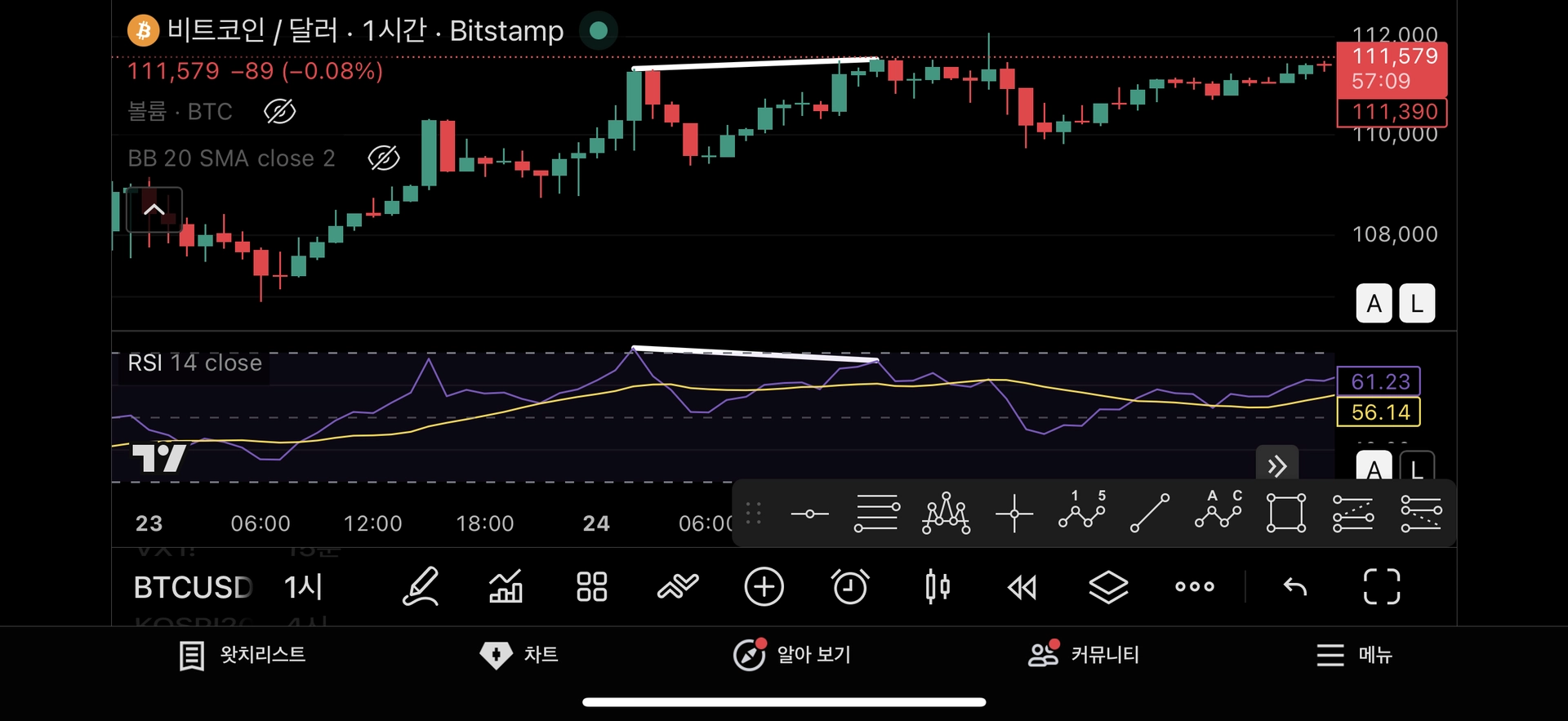Image resolution: width=1568 pixels, height=721 pixels.
Task: Change the 1시 chart interval
Action: (303, 587)
